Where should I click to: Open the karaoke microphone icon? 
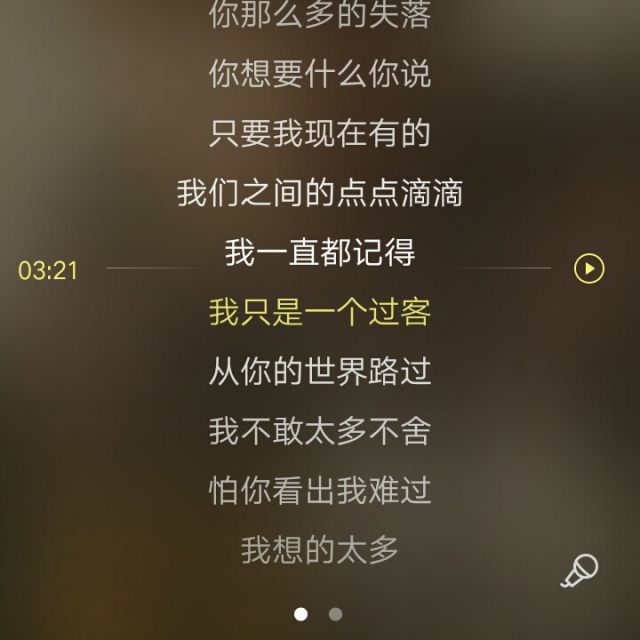point(579,570)
